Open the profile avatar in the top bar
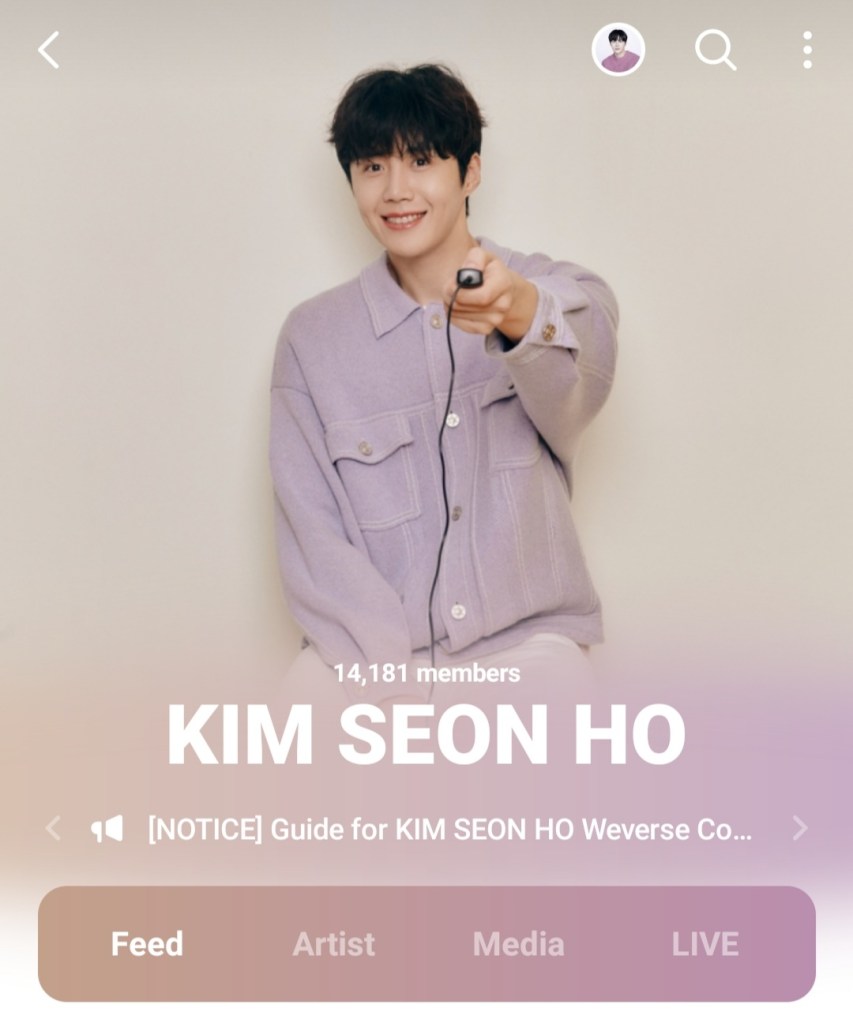Screen dimensions: 853x1023 [618, 49]
